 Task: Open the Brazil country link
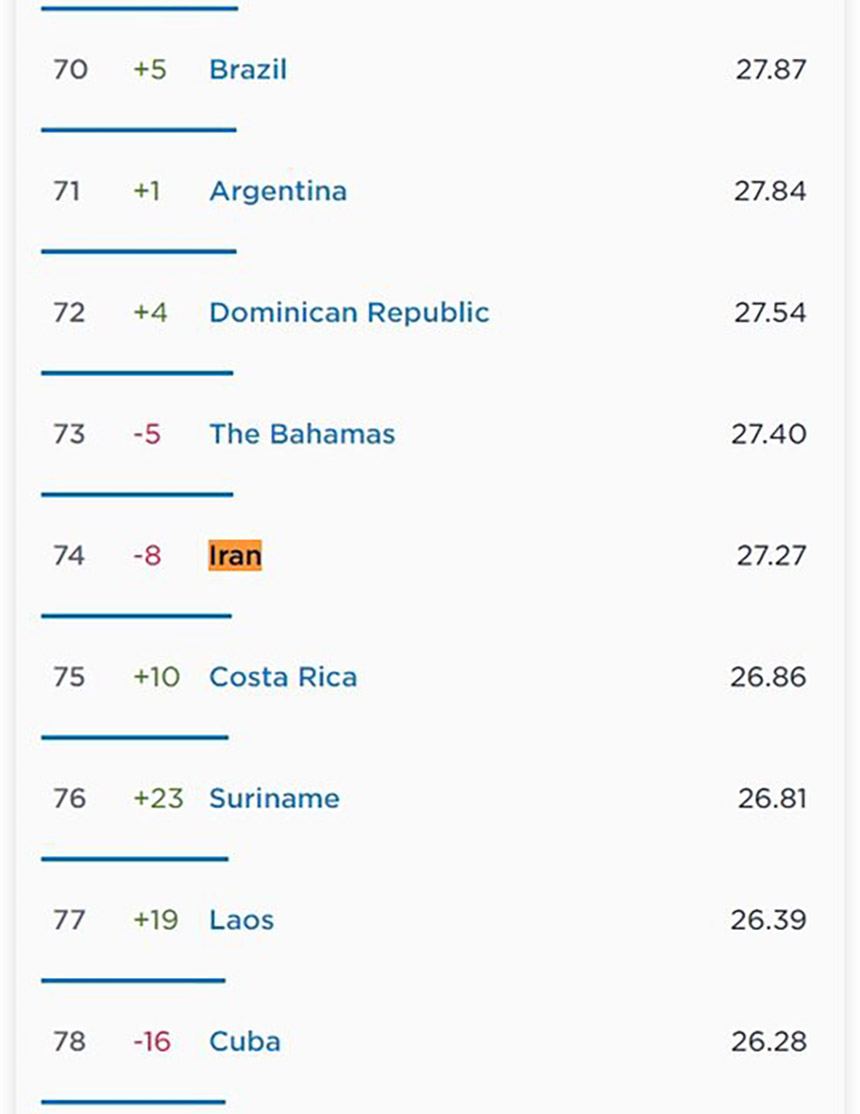point(248,70)
